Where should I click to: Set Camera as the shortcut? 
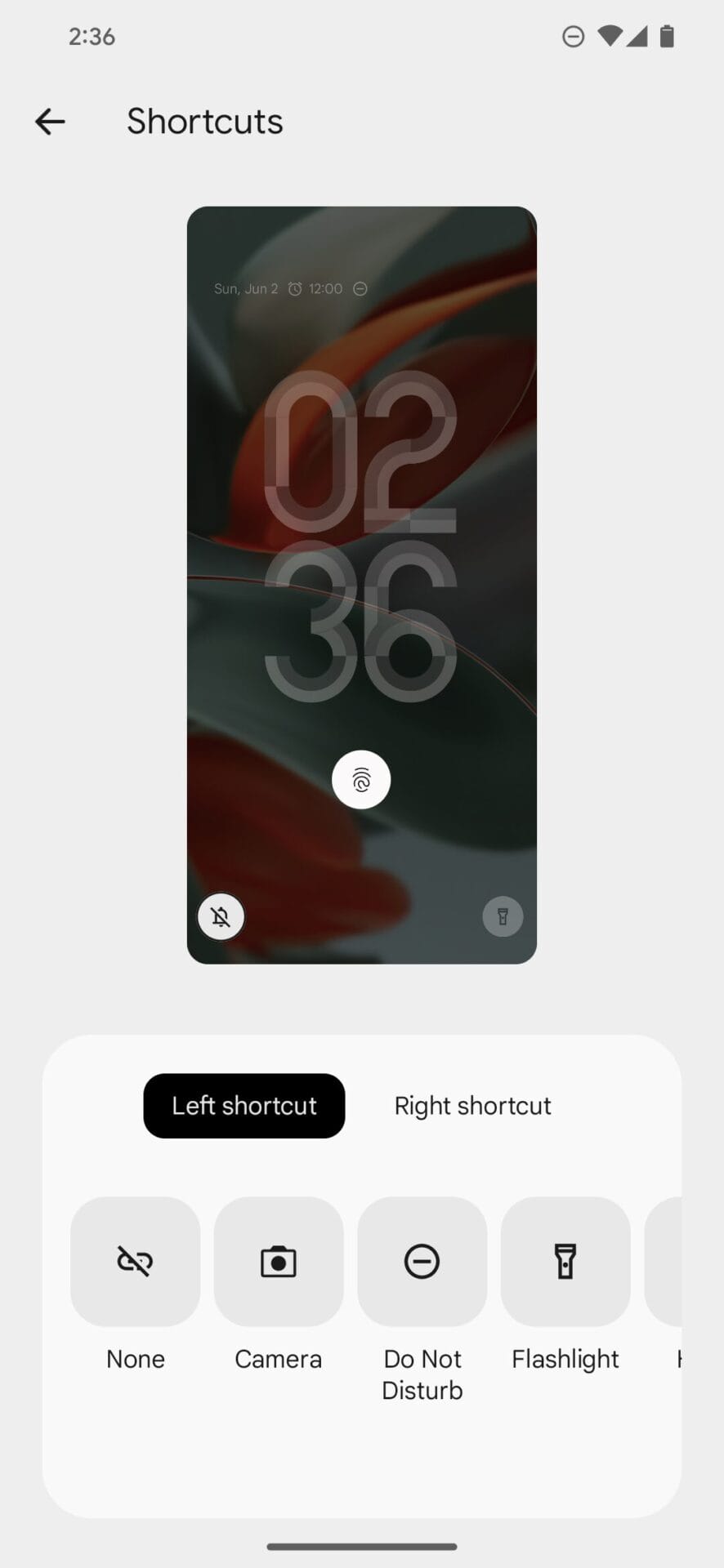278,1261
